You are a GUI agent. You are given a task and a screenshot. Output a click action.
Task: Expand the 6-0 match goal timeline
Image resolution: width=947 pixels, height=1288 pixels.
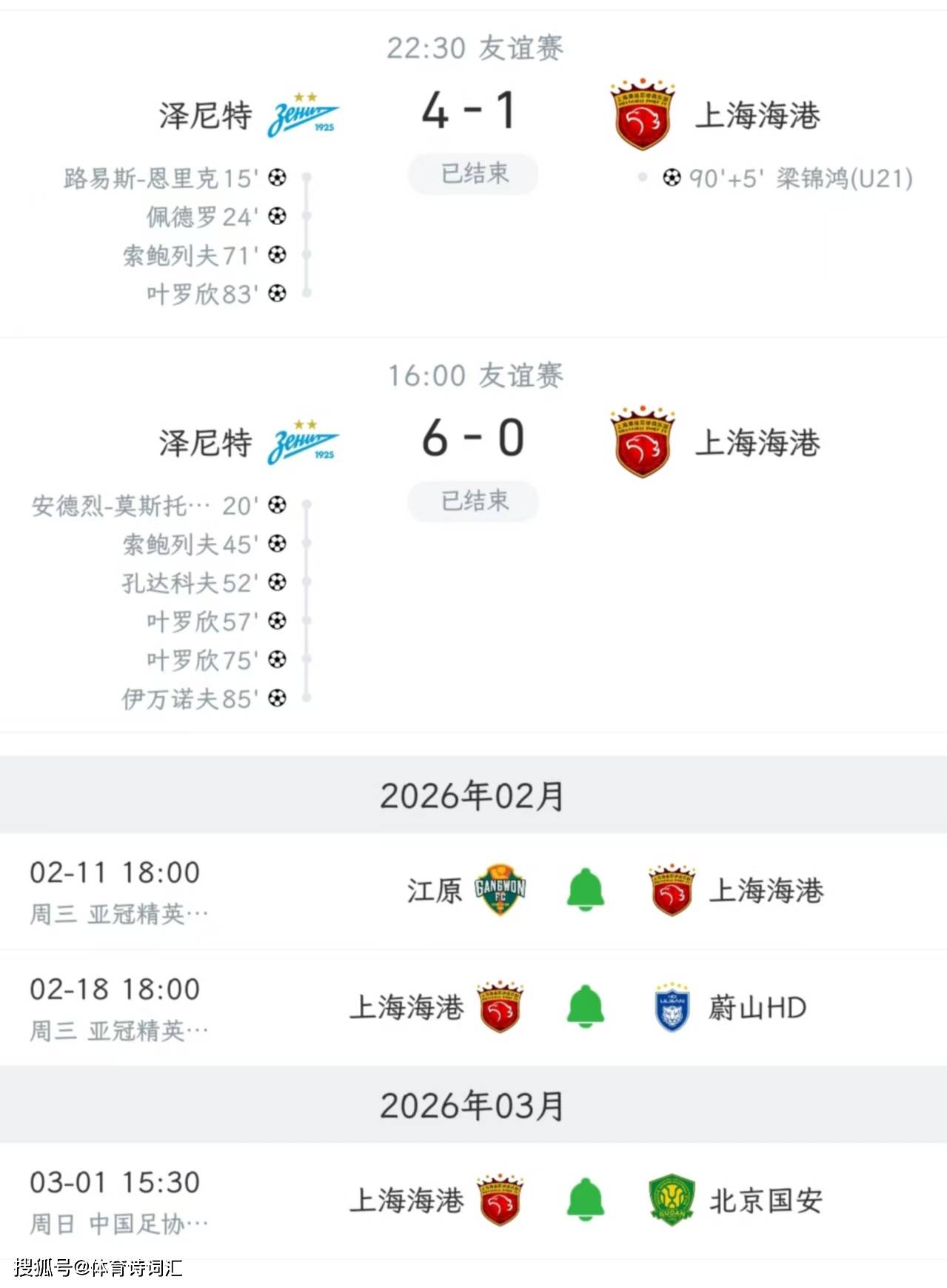tap(473, 438)
